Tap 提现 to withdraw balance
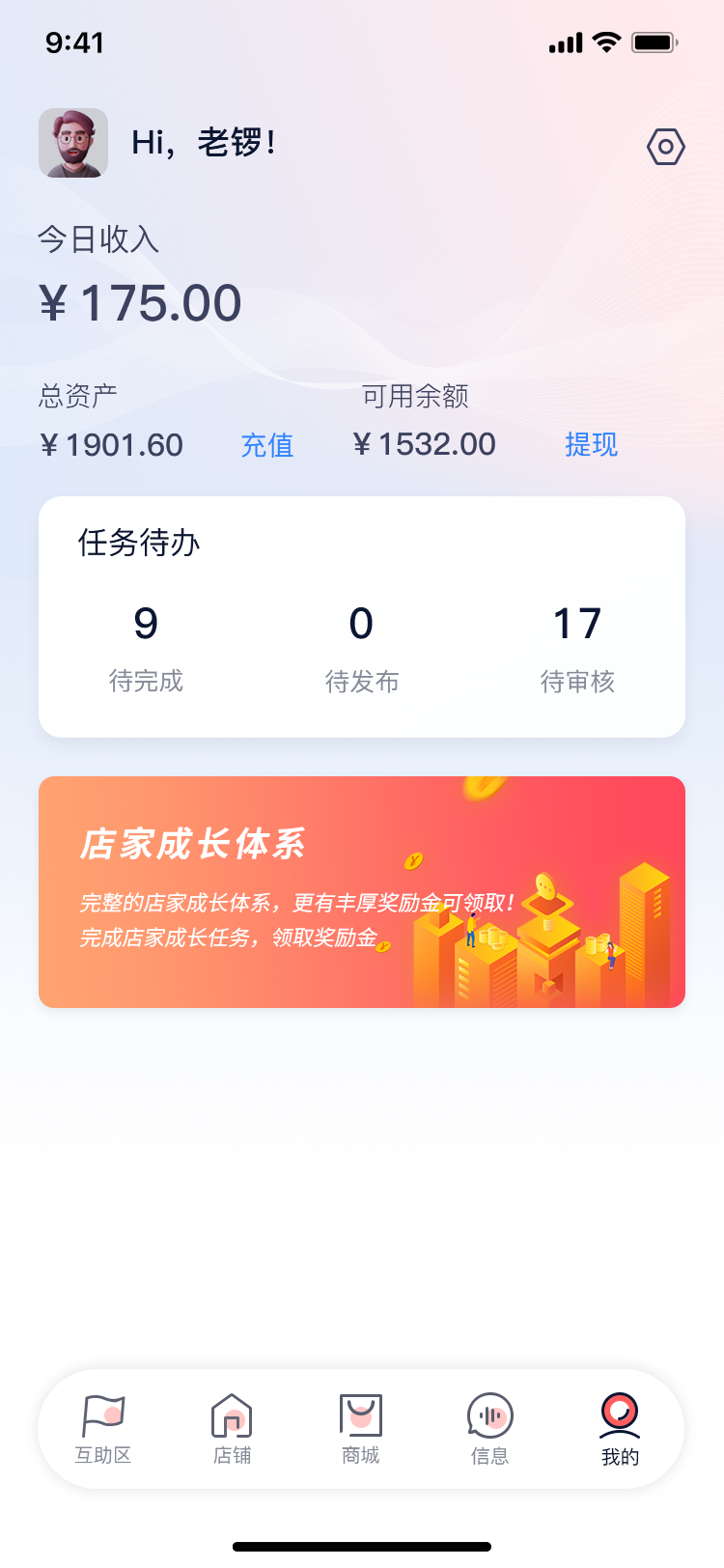 591,444
